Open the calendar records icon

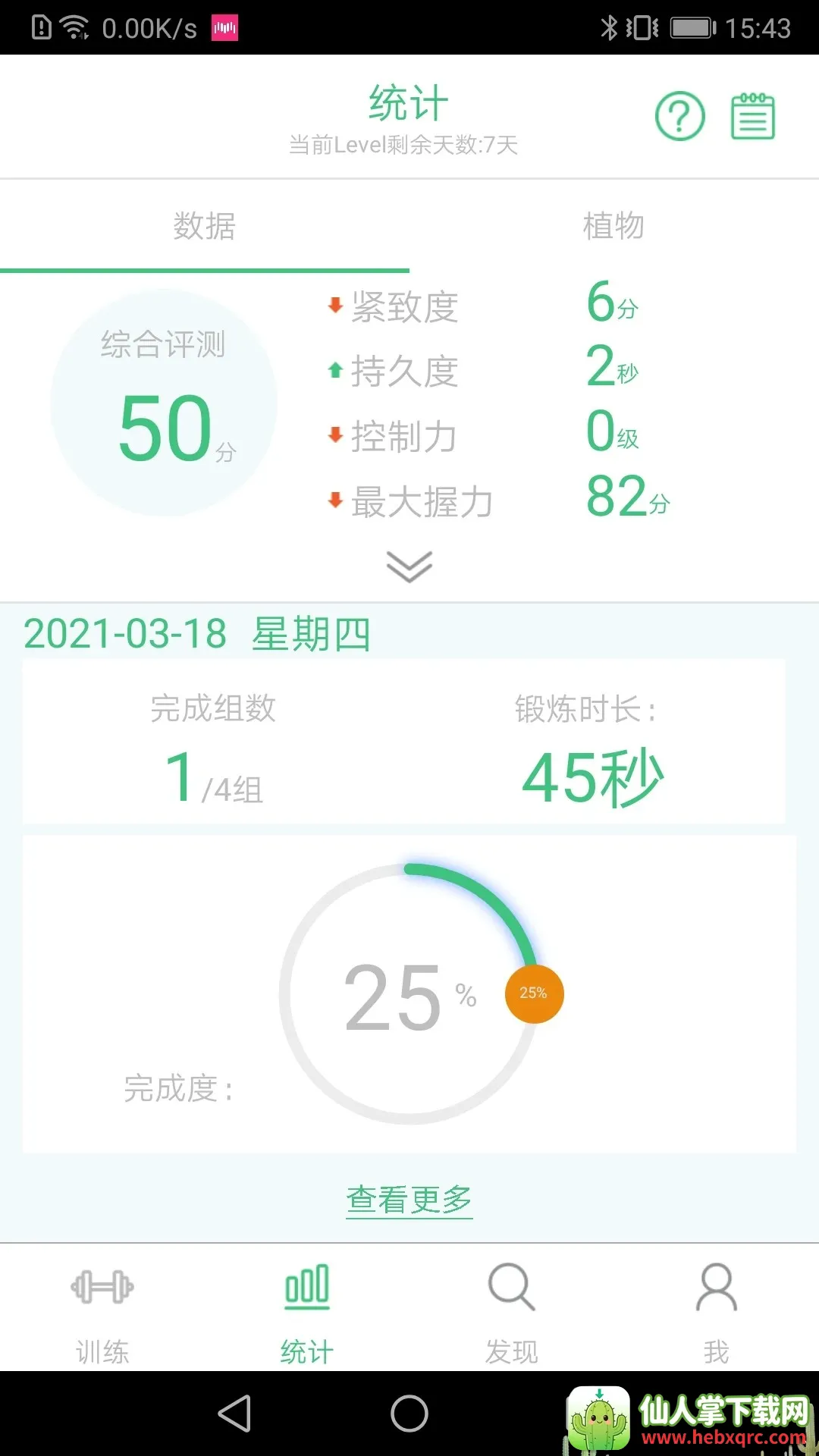point(752,116)
